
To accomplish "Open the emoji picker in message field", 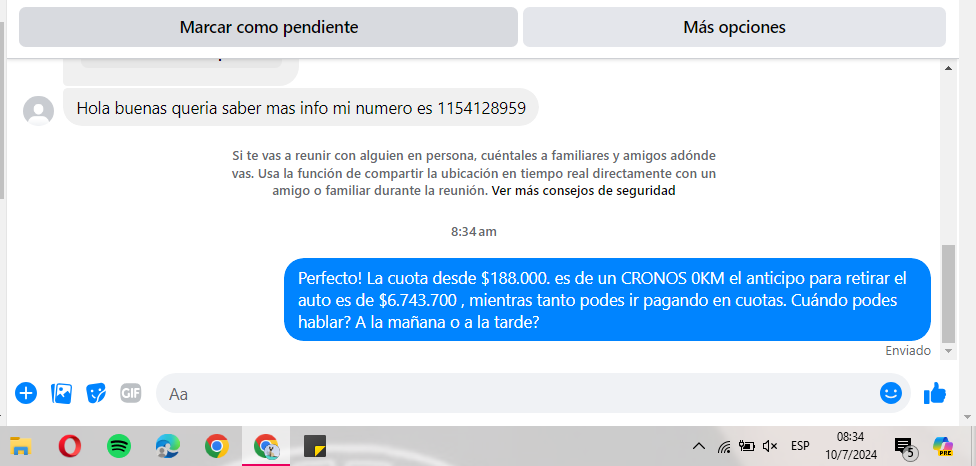I will click(890, 393).
